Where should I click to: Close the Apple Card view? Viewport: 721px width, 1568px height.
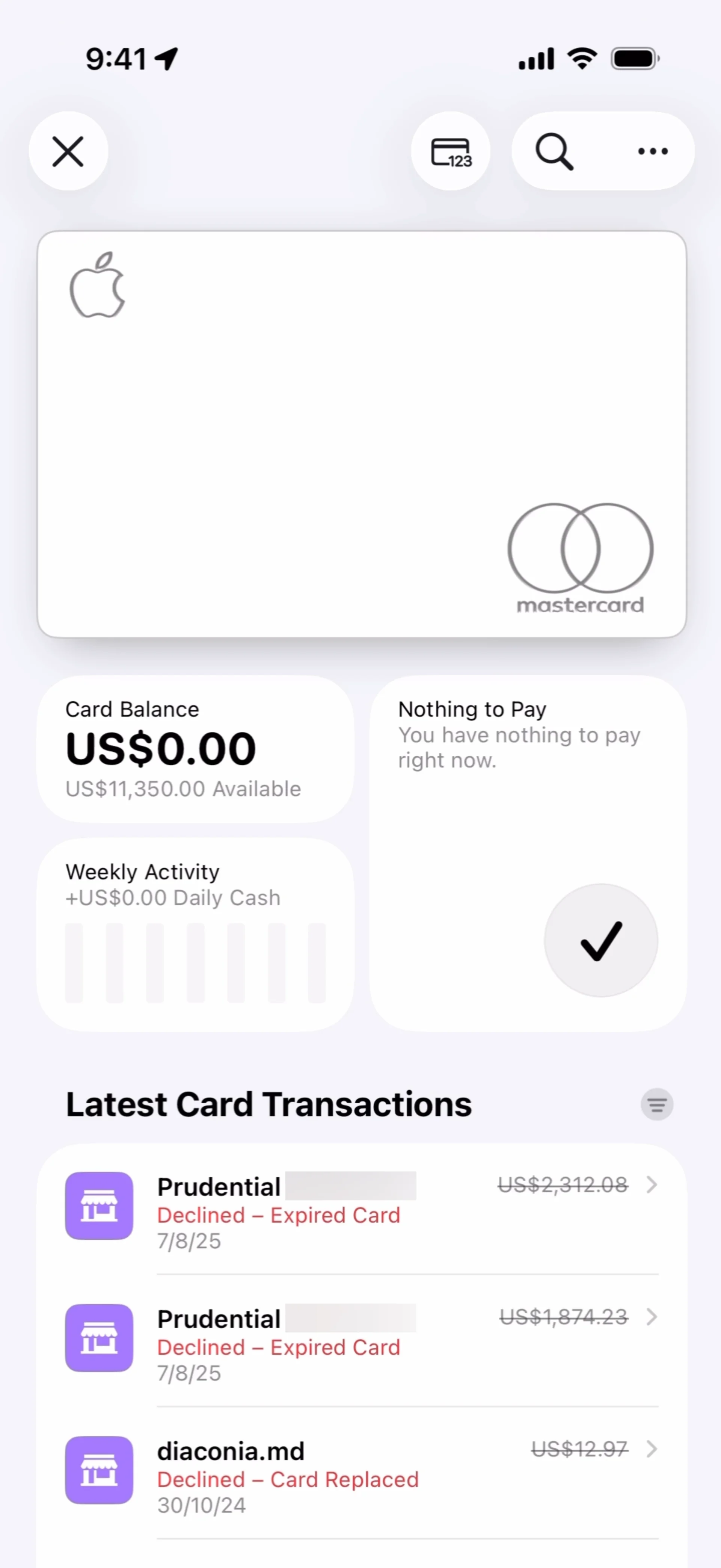coord(68,151)
